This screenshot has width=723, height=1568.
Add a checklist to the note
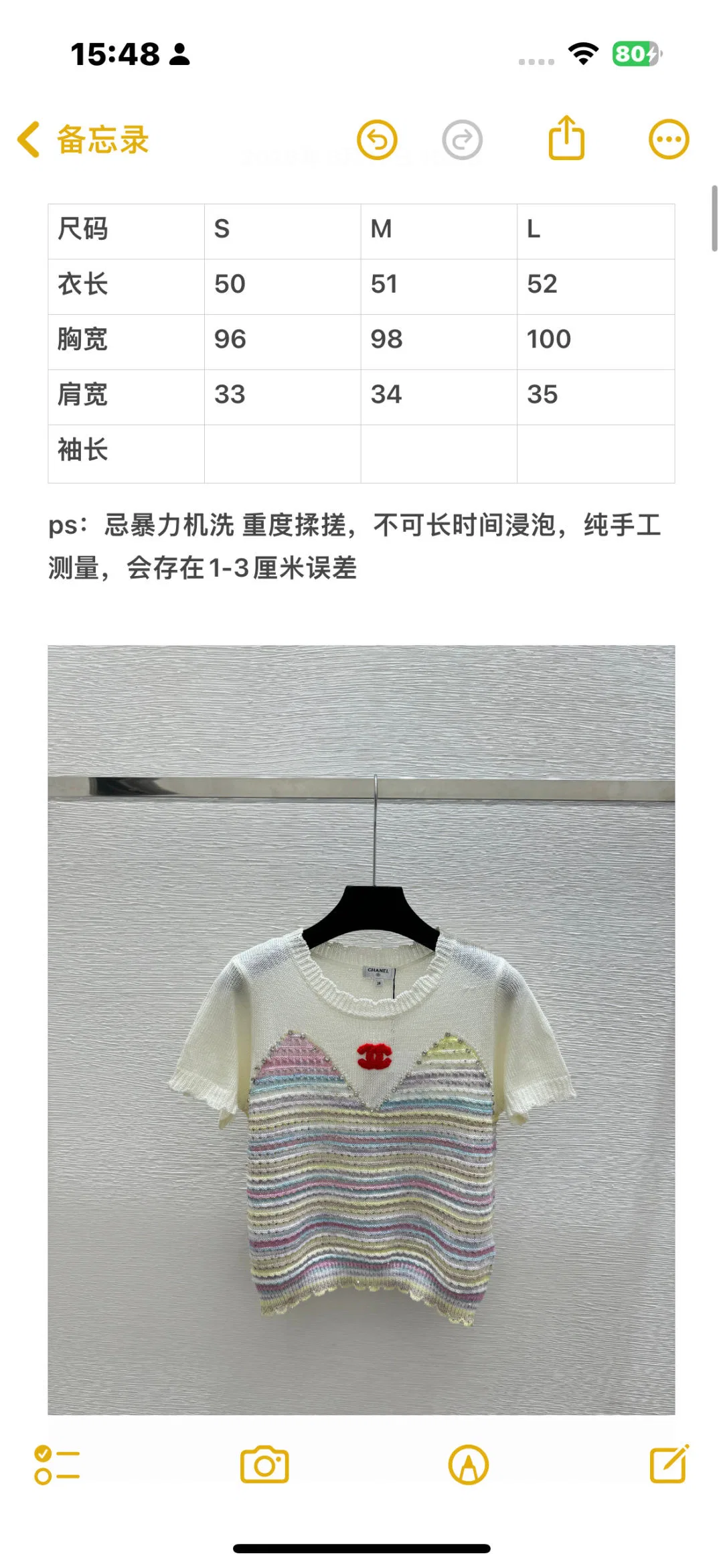[58, 1465]
